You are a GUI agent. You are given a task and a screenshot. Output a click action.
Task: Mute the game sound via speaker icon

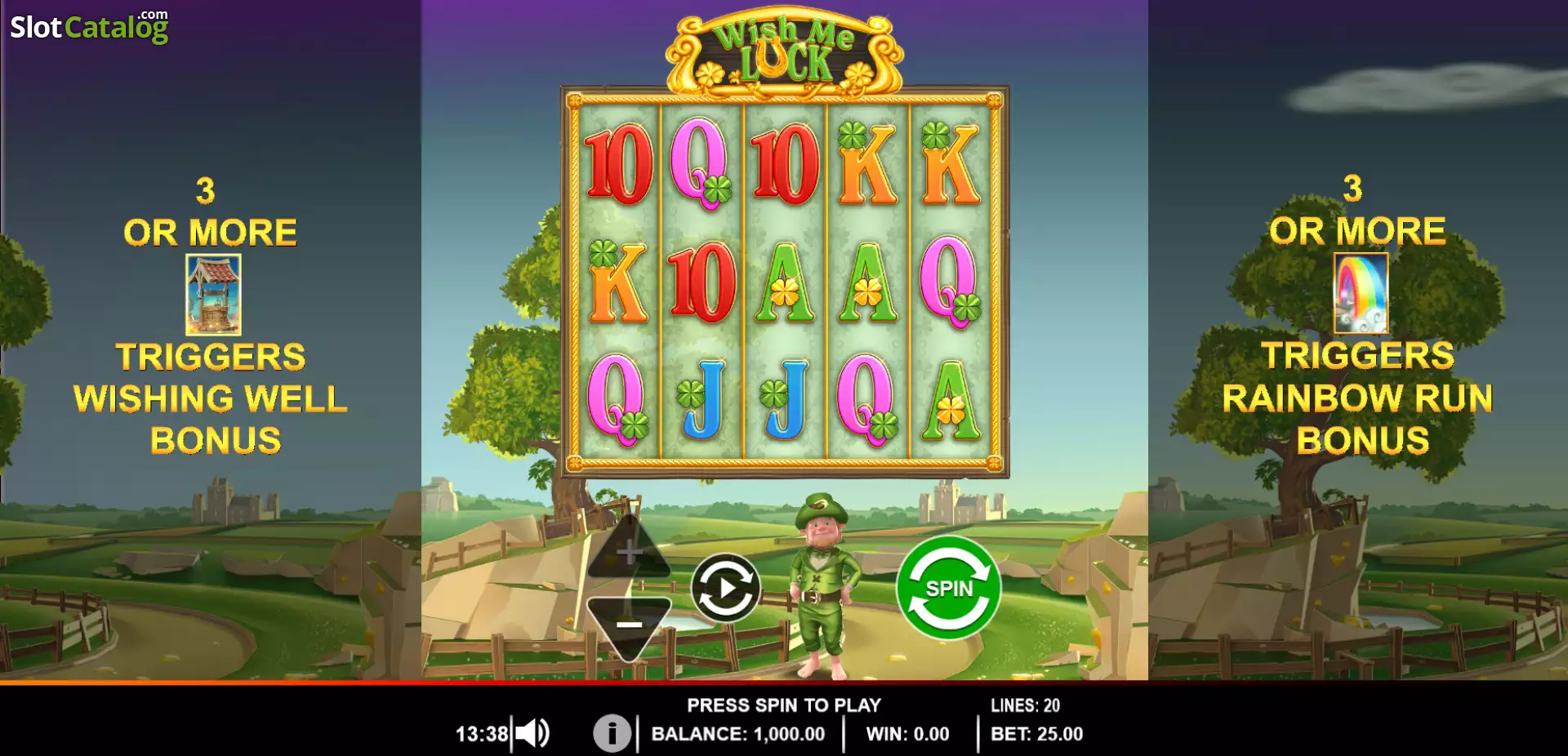click(x=532, y=733)
